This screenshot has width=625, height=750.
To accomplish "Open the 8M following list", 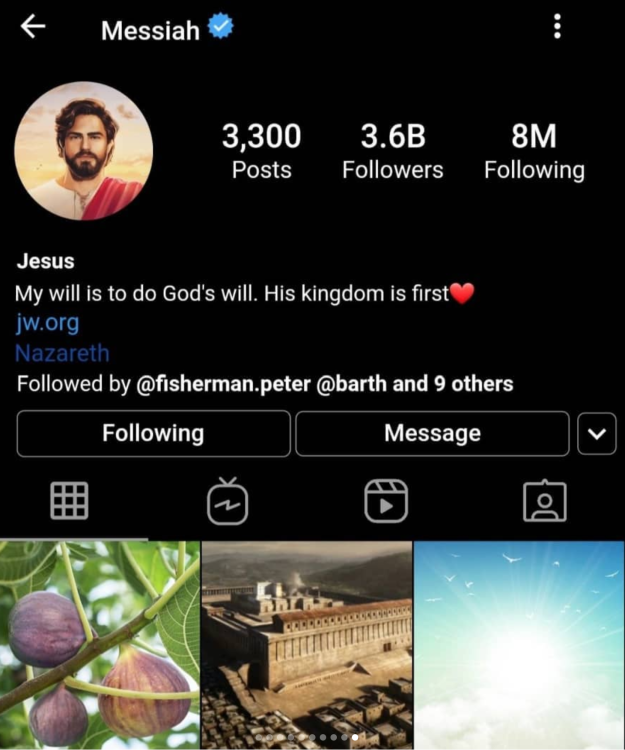I will 534,152.
